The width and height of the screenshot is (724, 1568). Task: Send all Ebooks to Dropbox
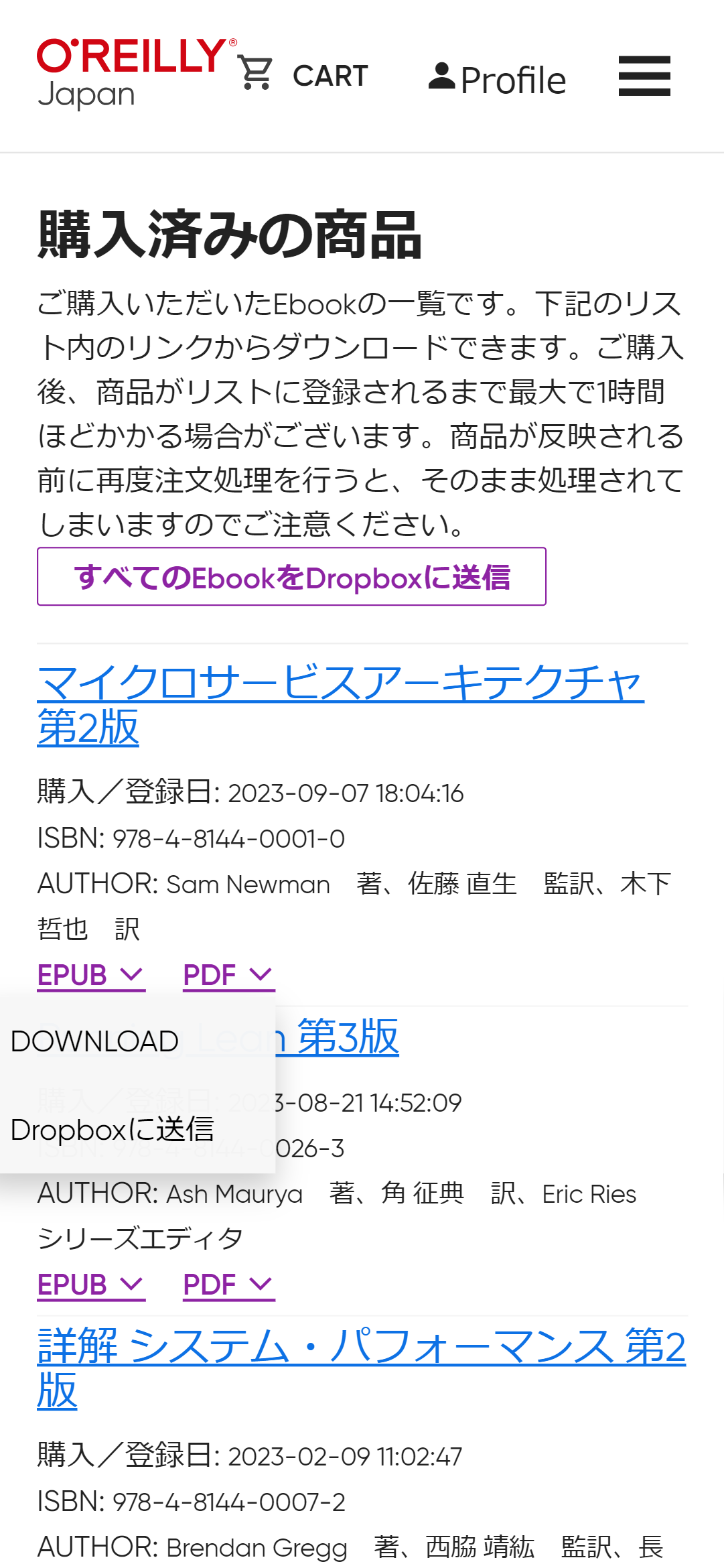point(291,577)
